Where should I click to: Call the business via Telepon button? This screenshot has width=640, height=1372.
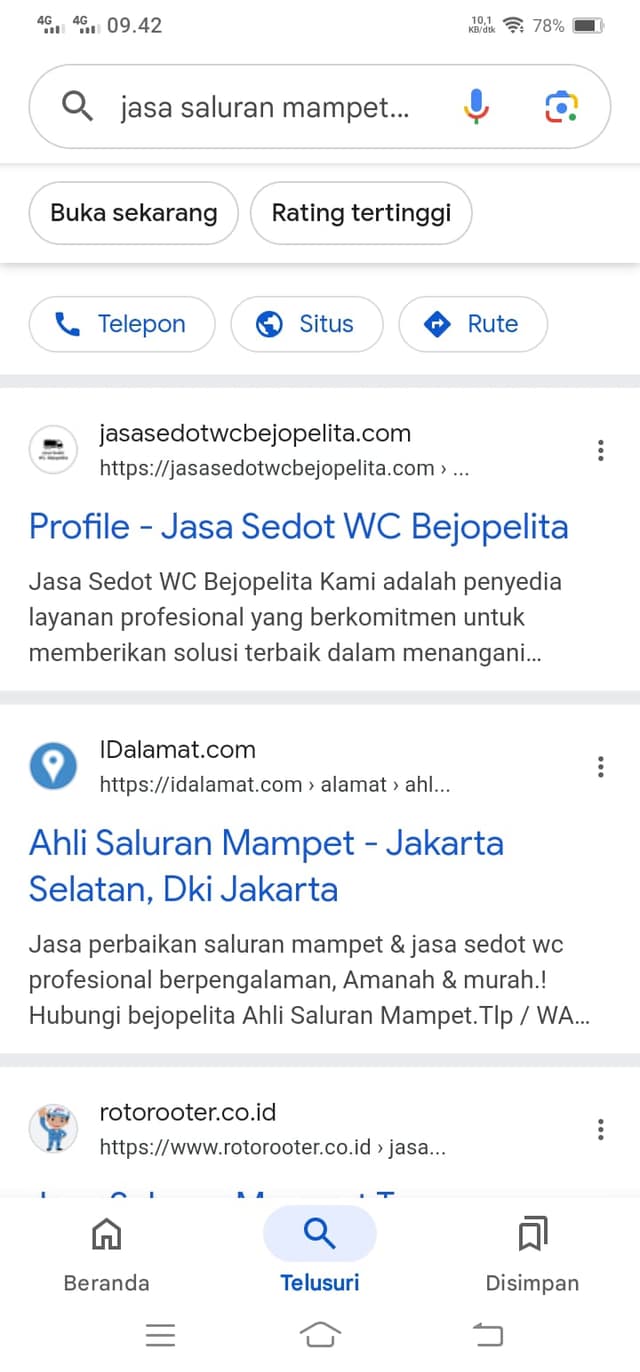122,324
